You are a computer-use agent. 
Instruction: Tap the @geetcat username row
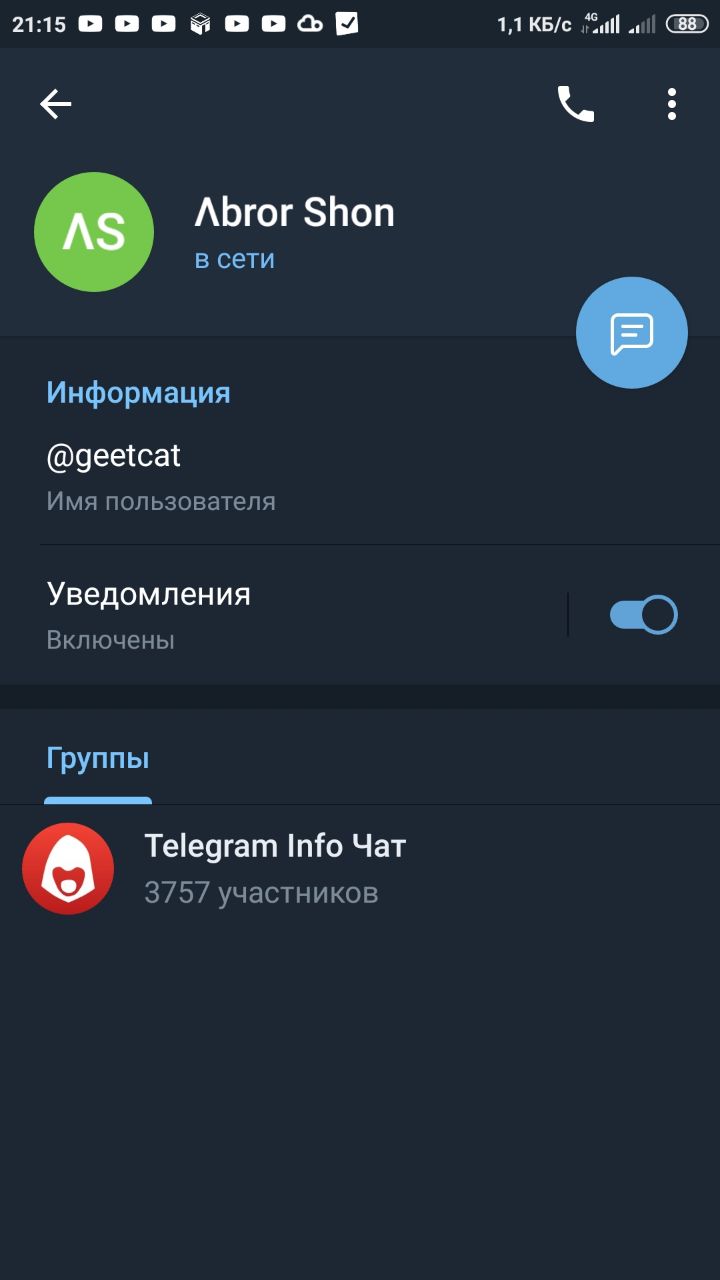pos(360,477)
